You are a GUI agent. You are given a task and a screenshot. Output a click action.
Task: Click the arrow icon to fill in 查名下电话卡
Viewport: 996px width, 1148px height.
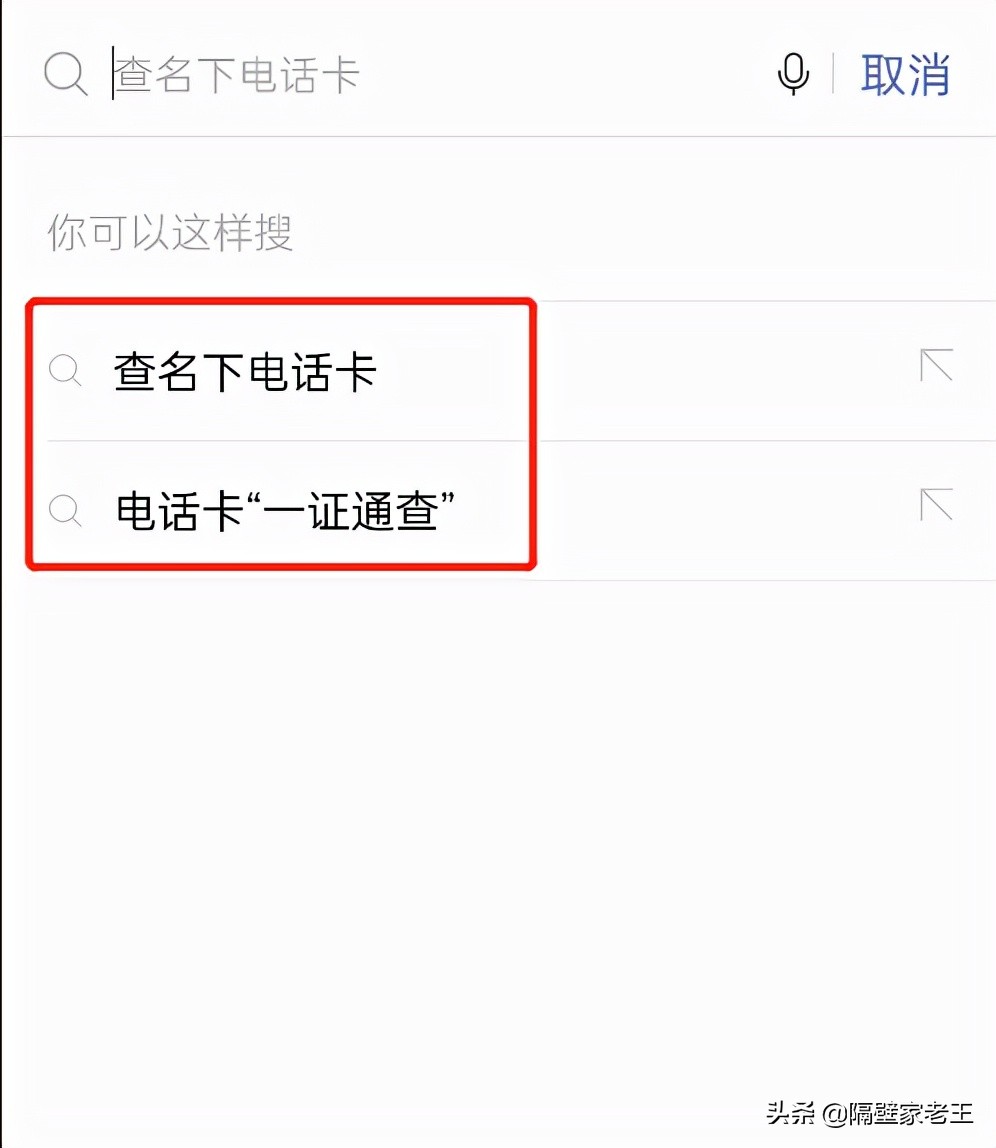(935, 366)
